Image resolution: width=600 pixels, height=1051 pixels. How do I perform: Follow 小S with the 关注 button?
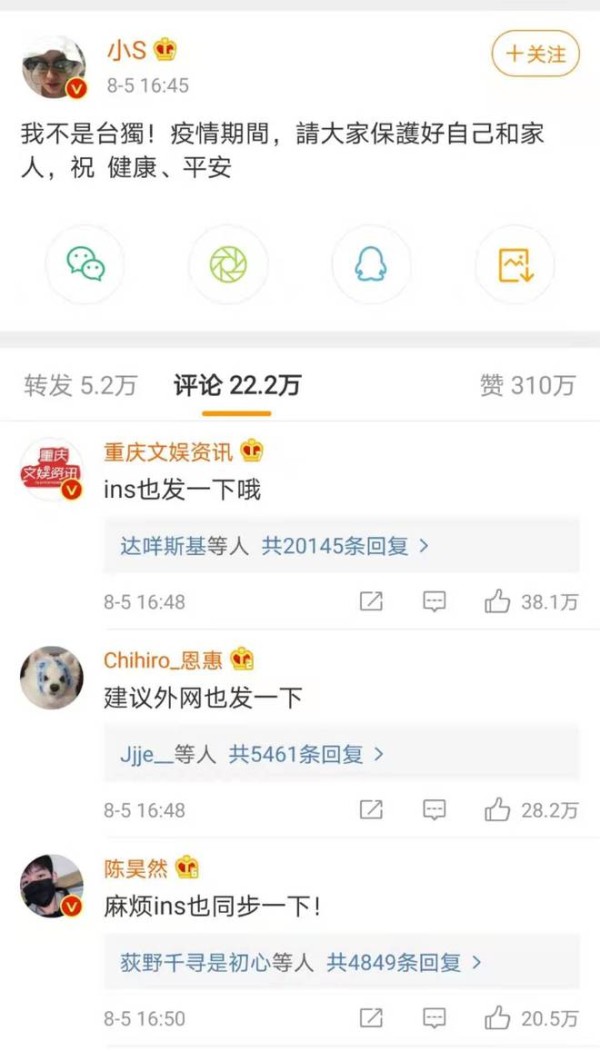pos(535,54)
